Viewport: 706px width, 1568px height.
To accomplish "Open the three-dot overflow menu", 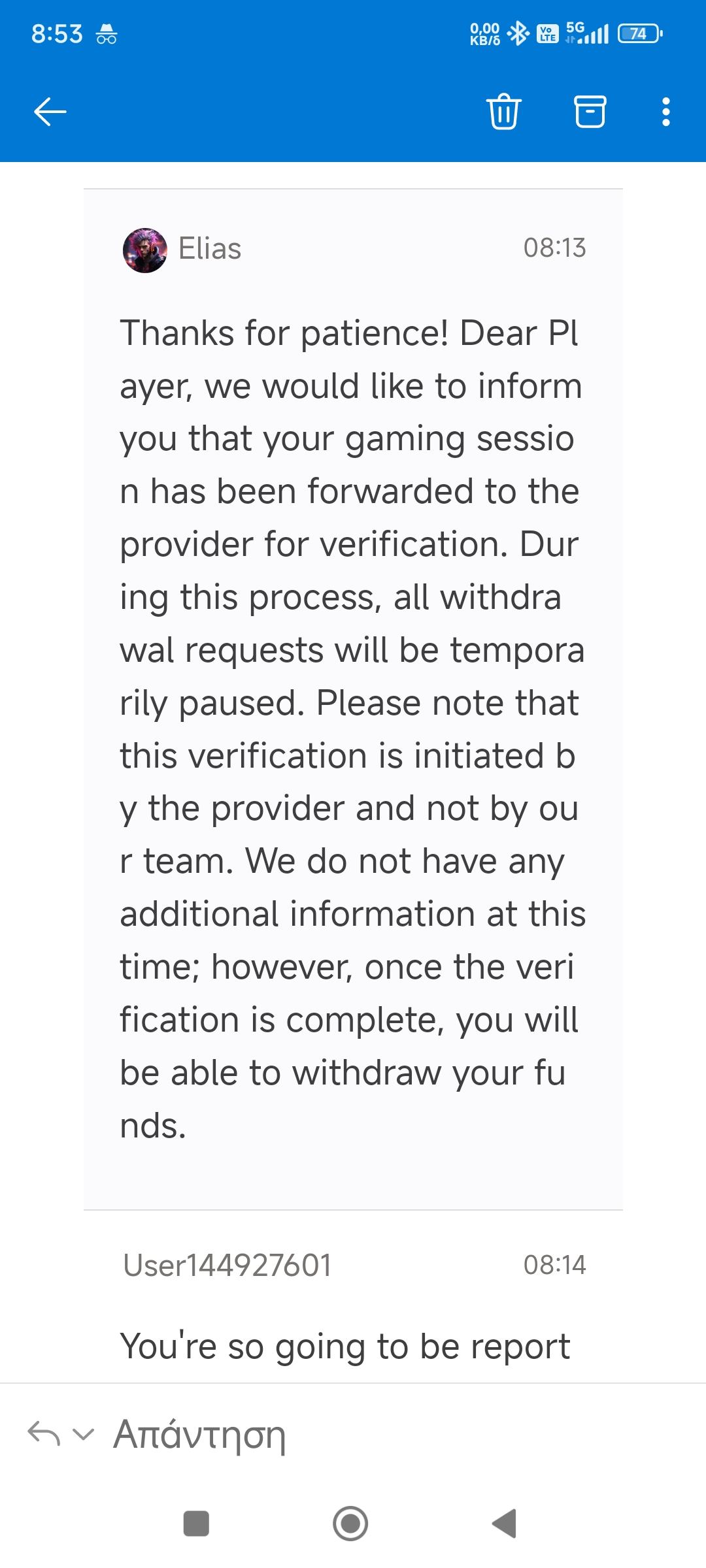I will [665, 112].
